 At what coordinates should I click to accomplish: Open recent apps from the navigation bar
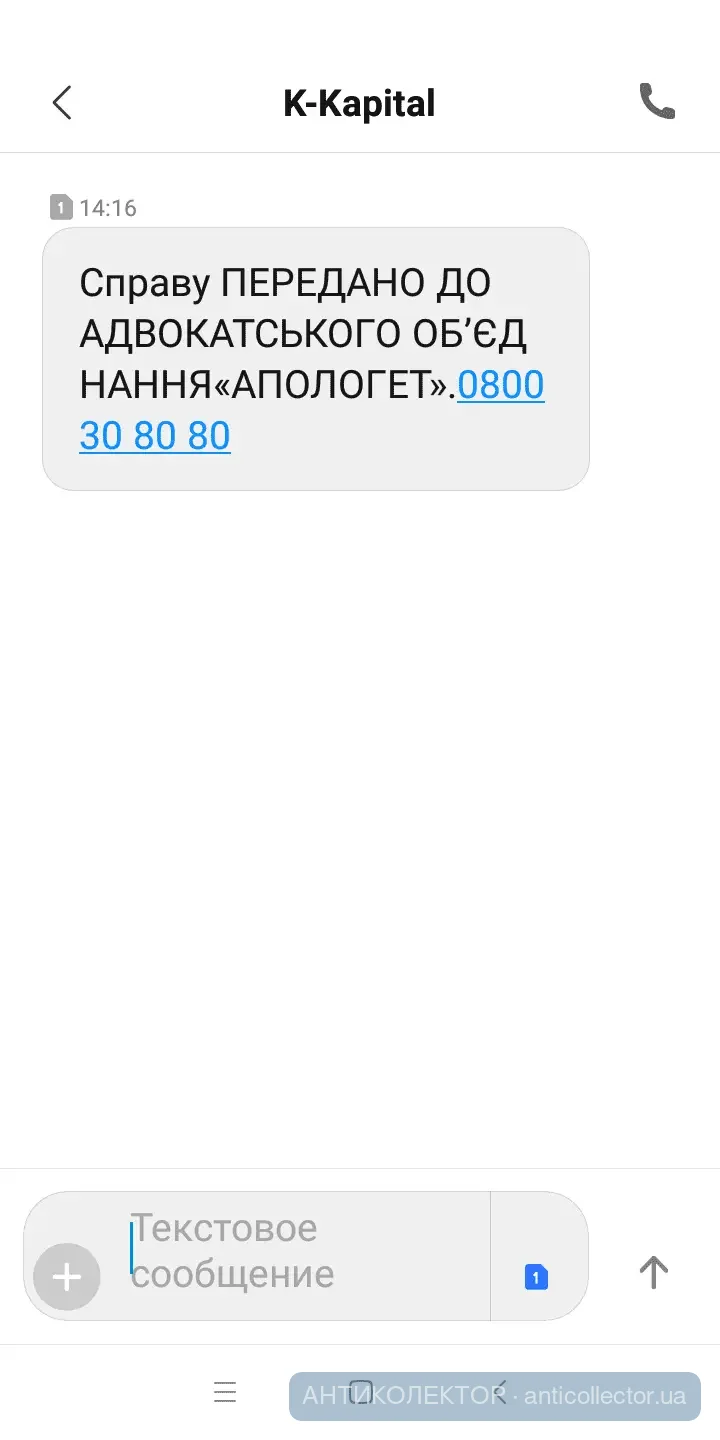click(x=225, y=1392)
